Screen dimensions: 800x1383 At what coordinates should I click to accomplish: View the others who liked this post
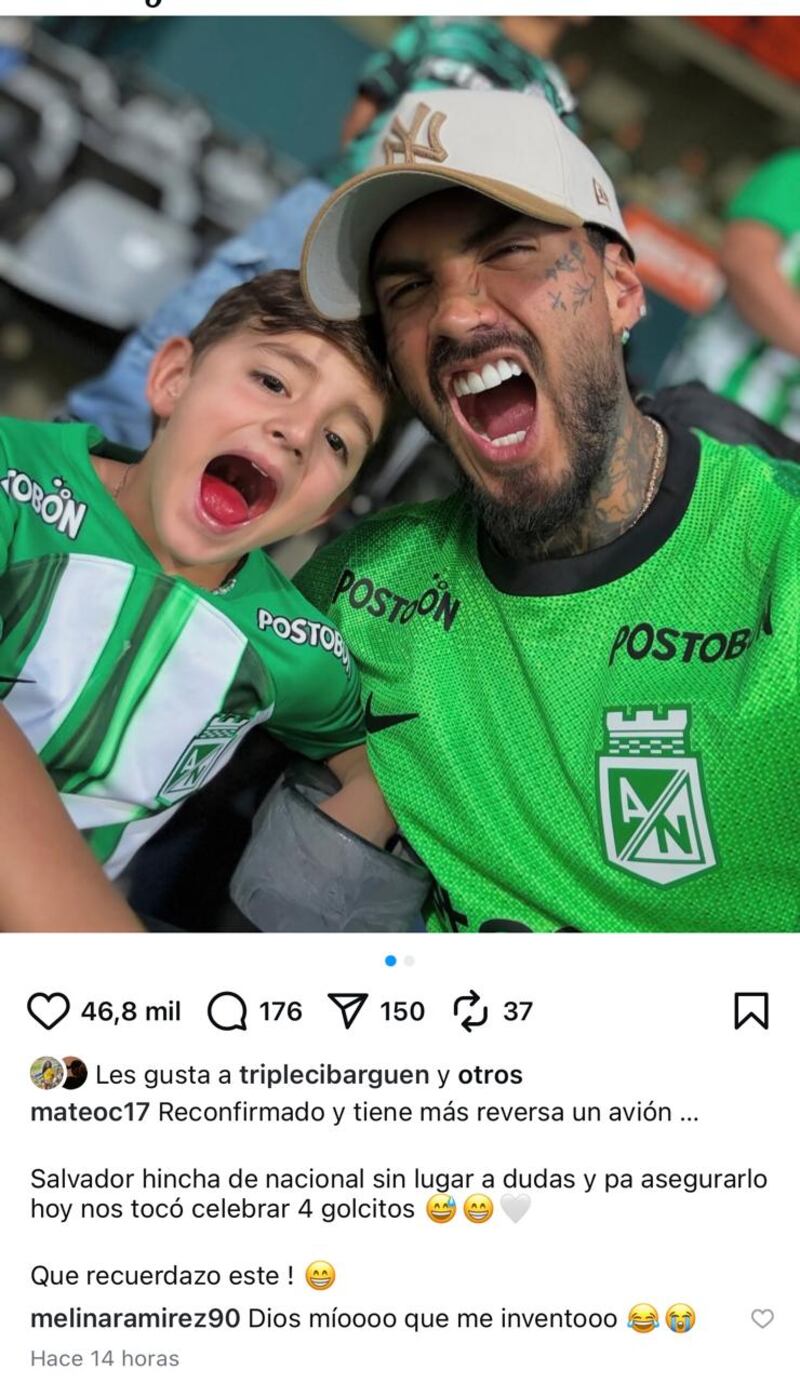(x=490, y=1075)
